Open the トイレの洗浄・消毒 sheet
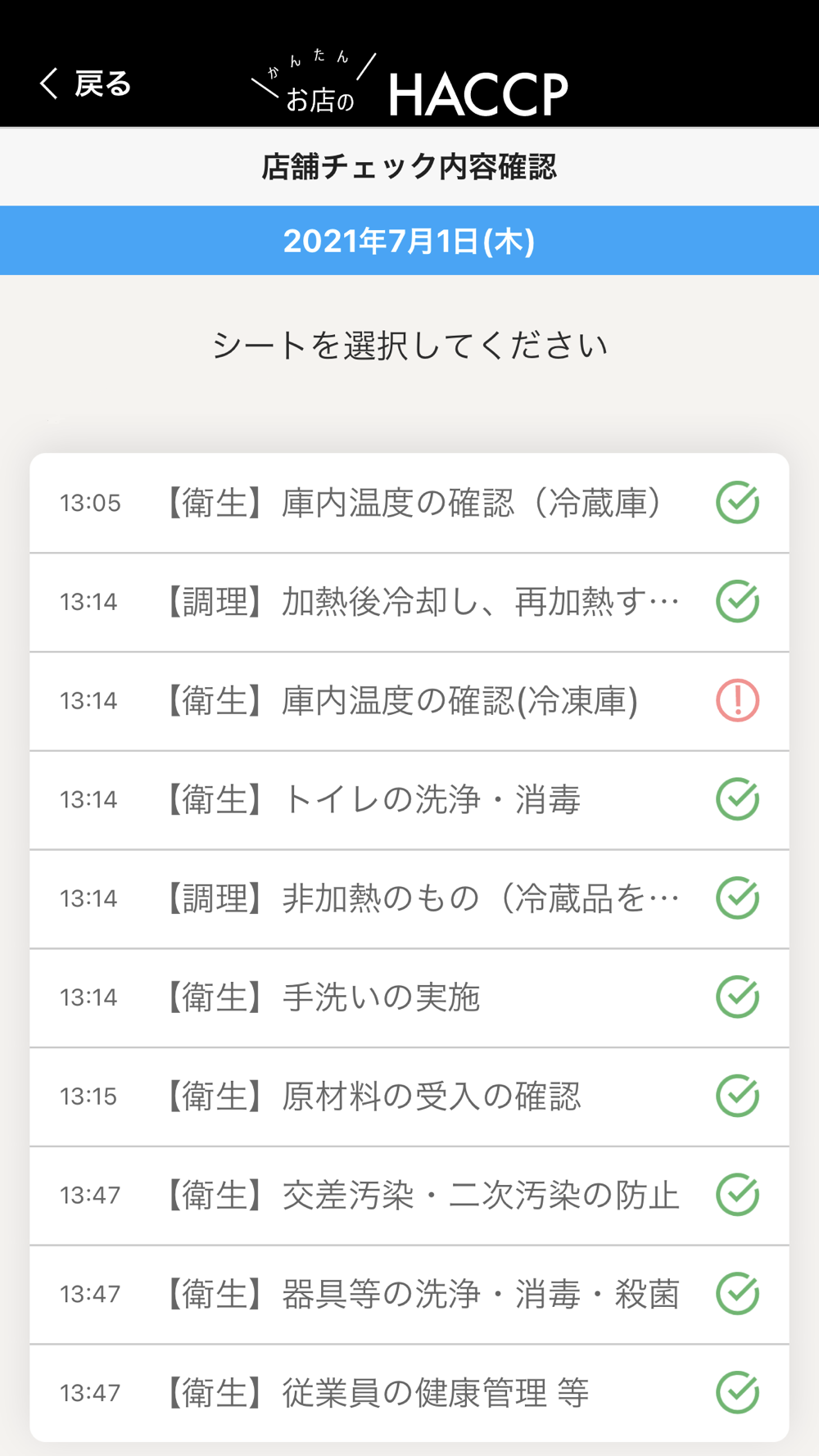The width and height of the screenshot is (819, 1456). point(409,800)
